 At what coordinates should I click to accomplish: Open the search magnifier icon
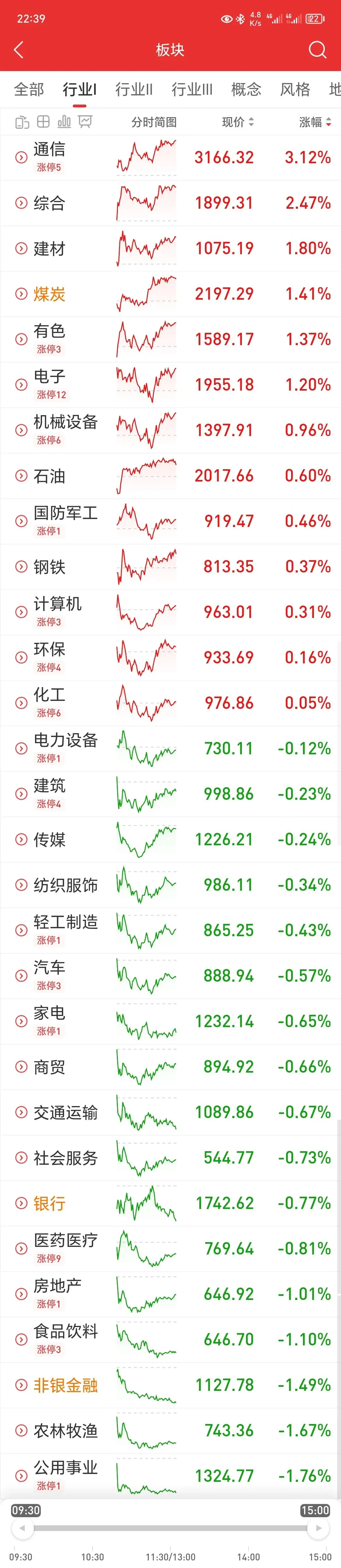(x=317, y=50)
